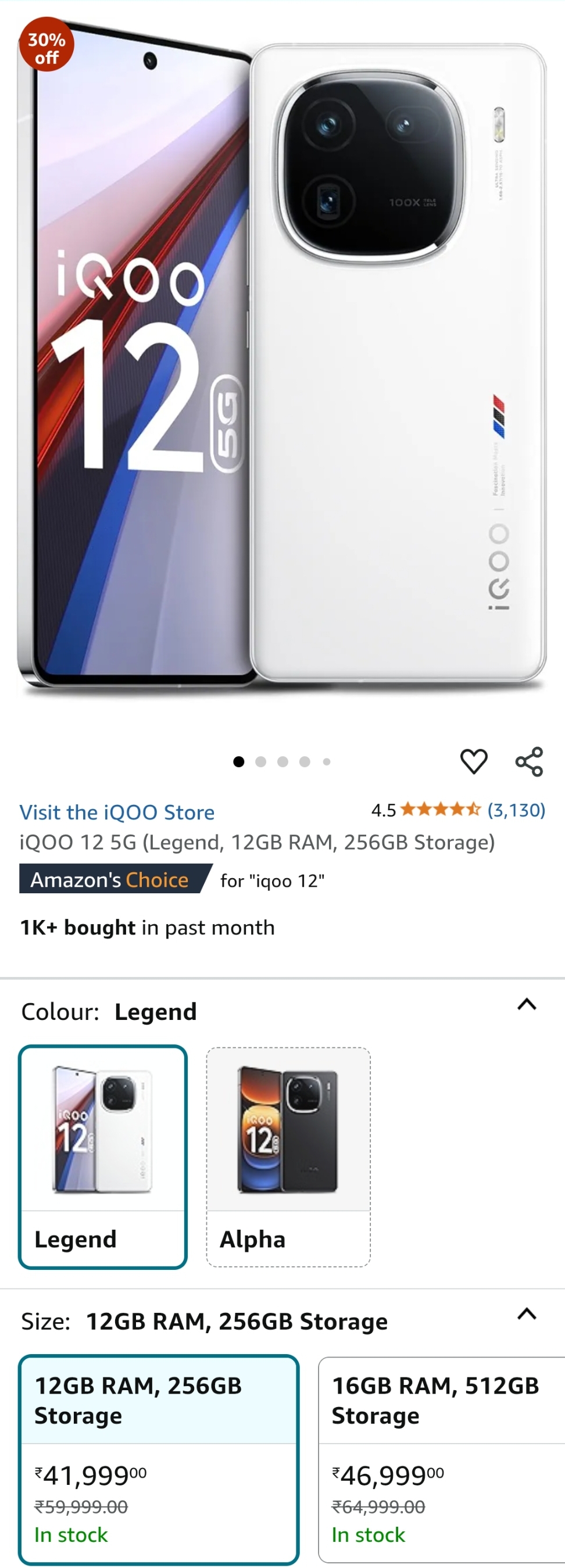This screenshot has width=565, height=1568.
Task: Open the 3,130 customer ratings
Action: coord(516,810)
